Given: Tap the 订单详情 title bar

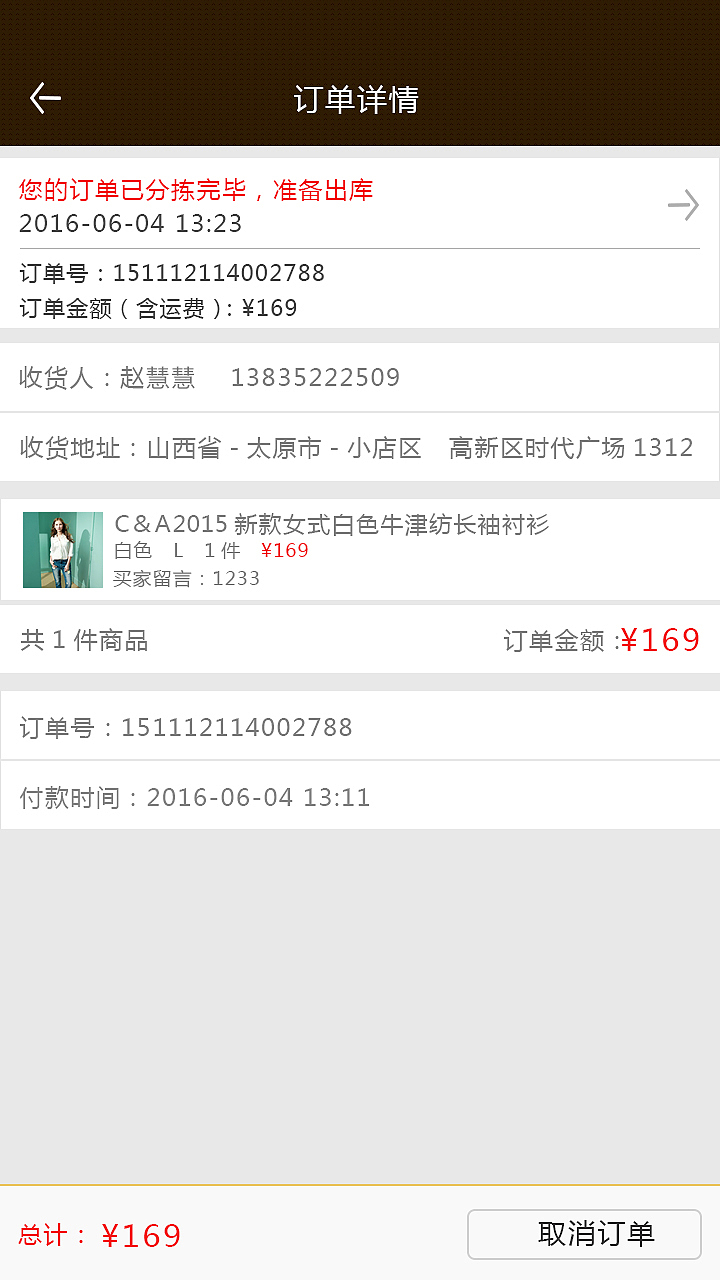Looking at the screenshot, I should (x=357, y=100).
